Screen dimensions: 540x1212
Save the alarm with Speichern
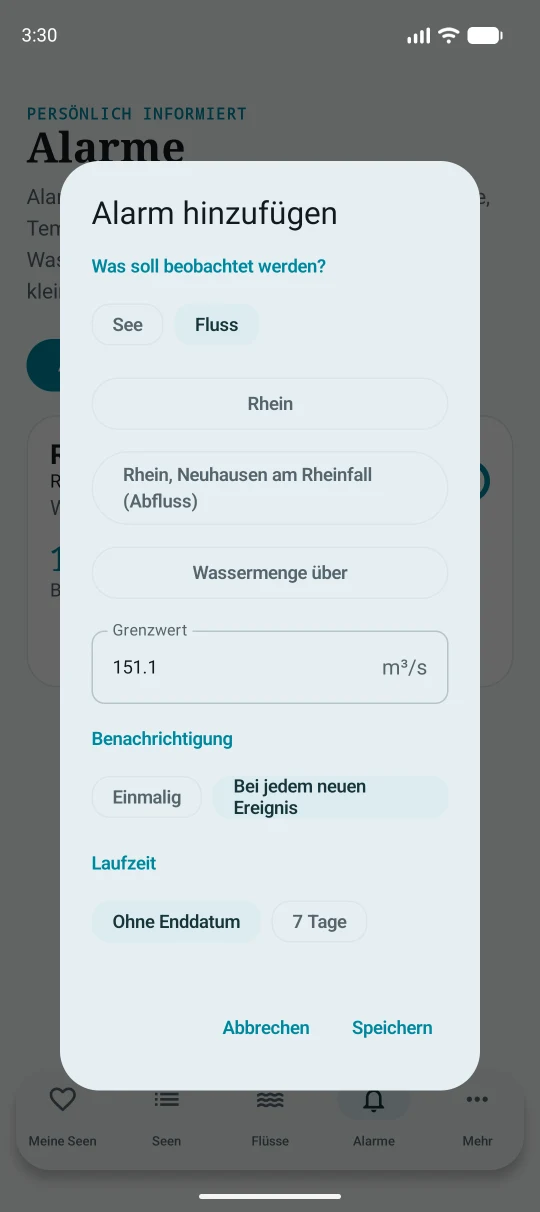pyautogui.click(x=392, y=1028)
